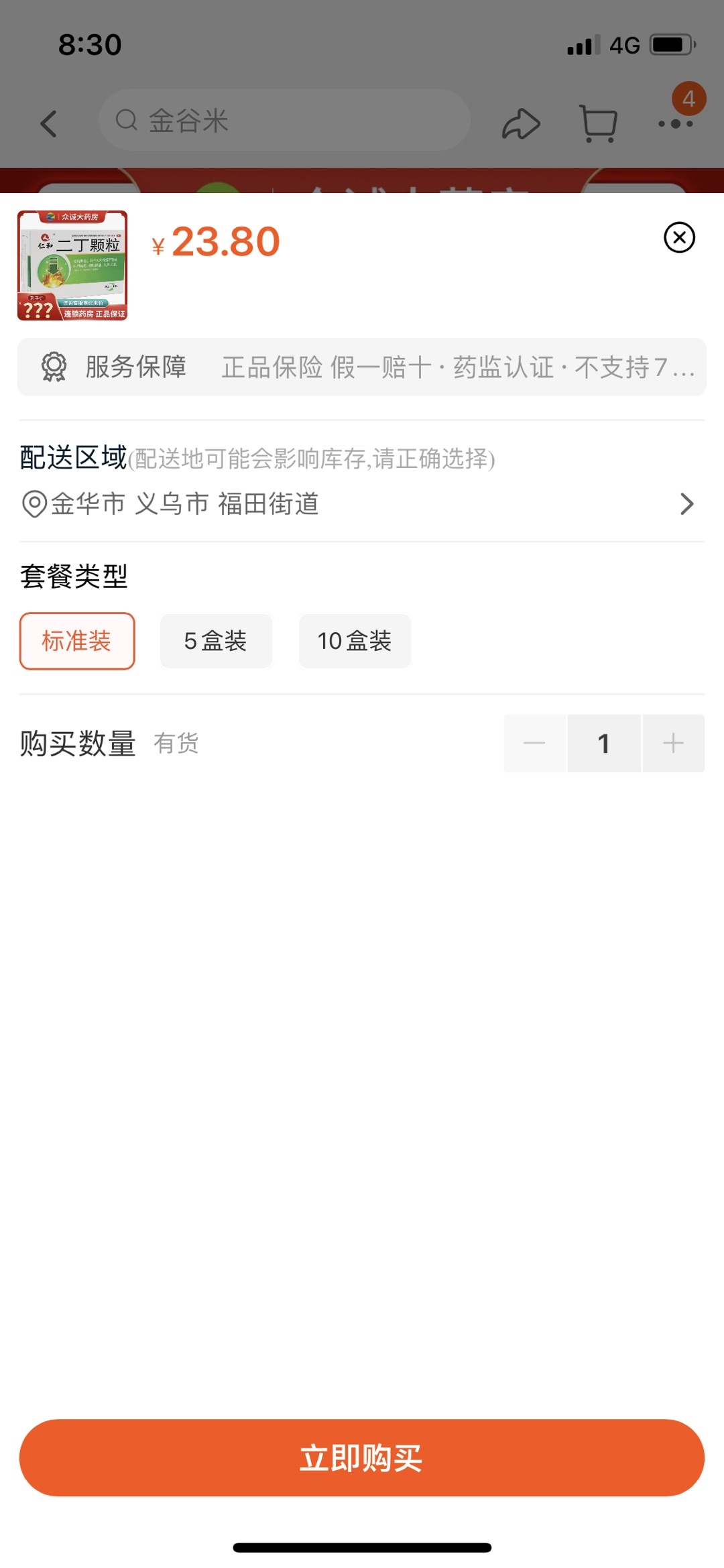This screenshot has height=1568, width=724.
Task: Tap 立即购买 to buy now
Action: coord(361,1457)
